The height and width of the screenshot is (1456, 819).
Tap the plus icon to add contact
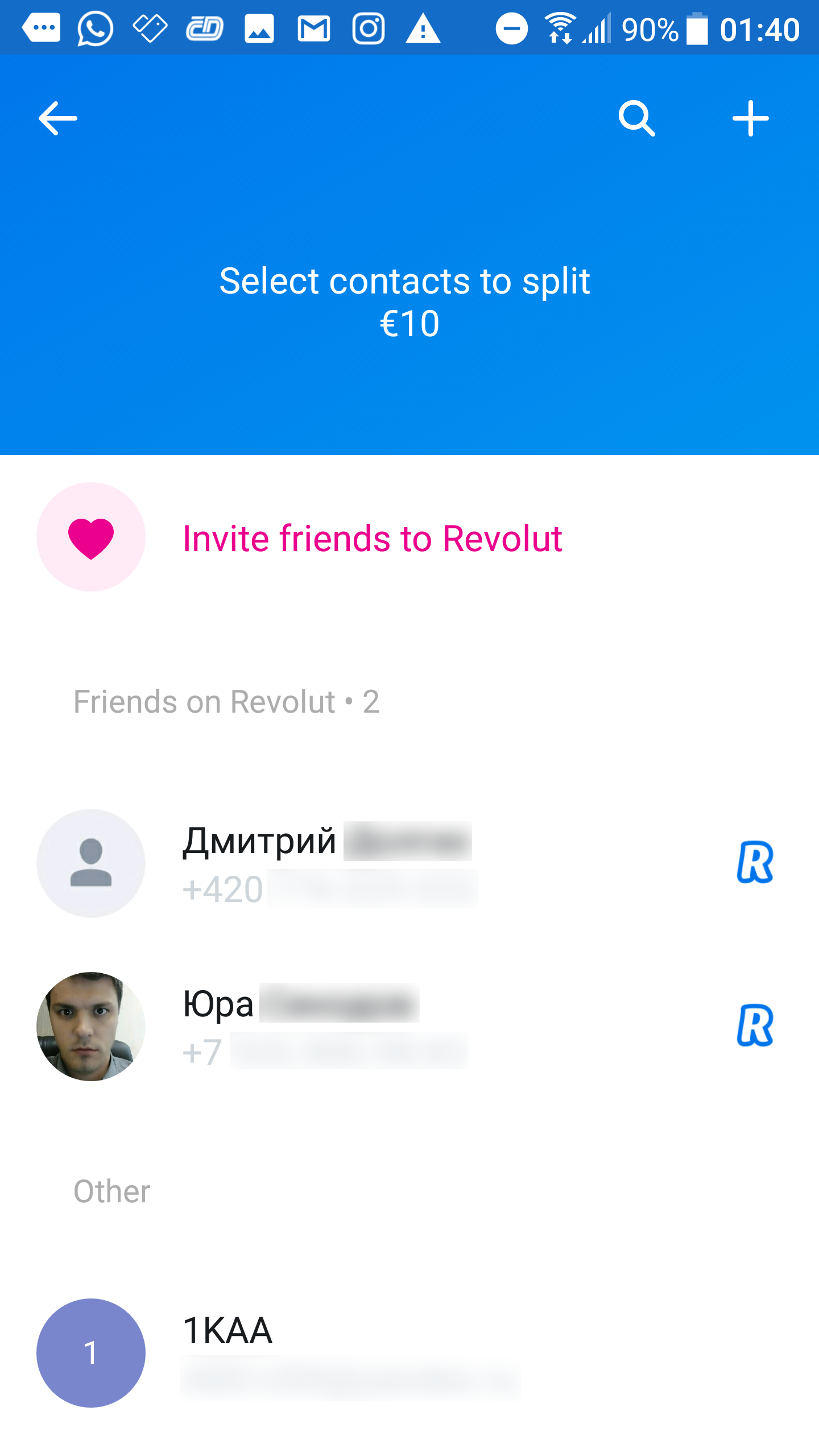click(750, 118)
